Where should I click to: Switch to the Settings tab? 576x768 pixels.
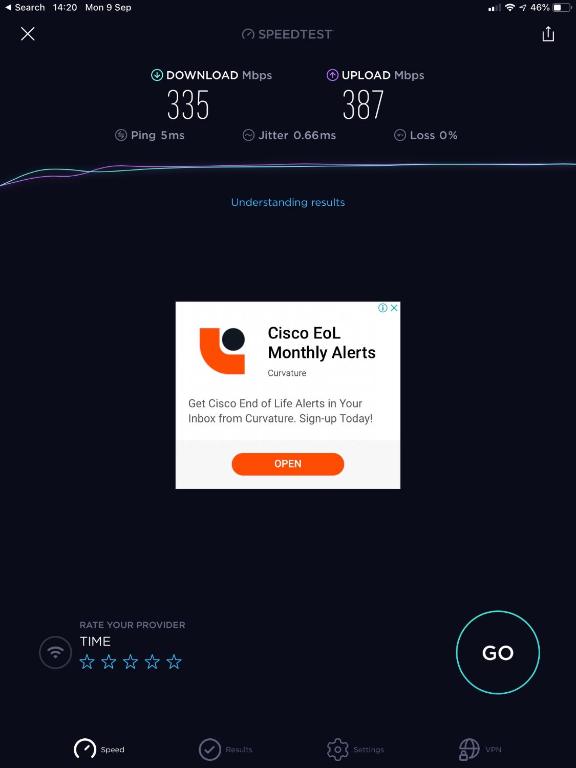pyautogui.click(x=355, y=749)
